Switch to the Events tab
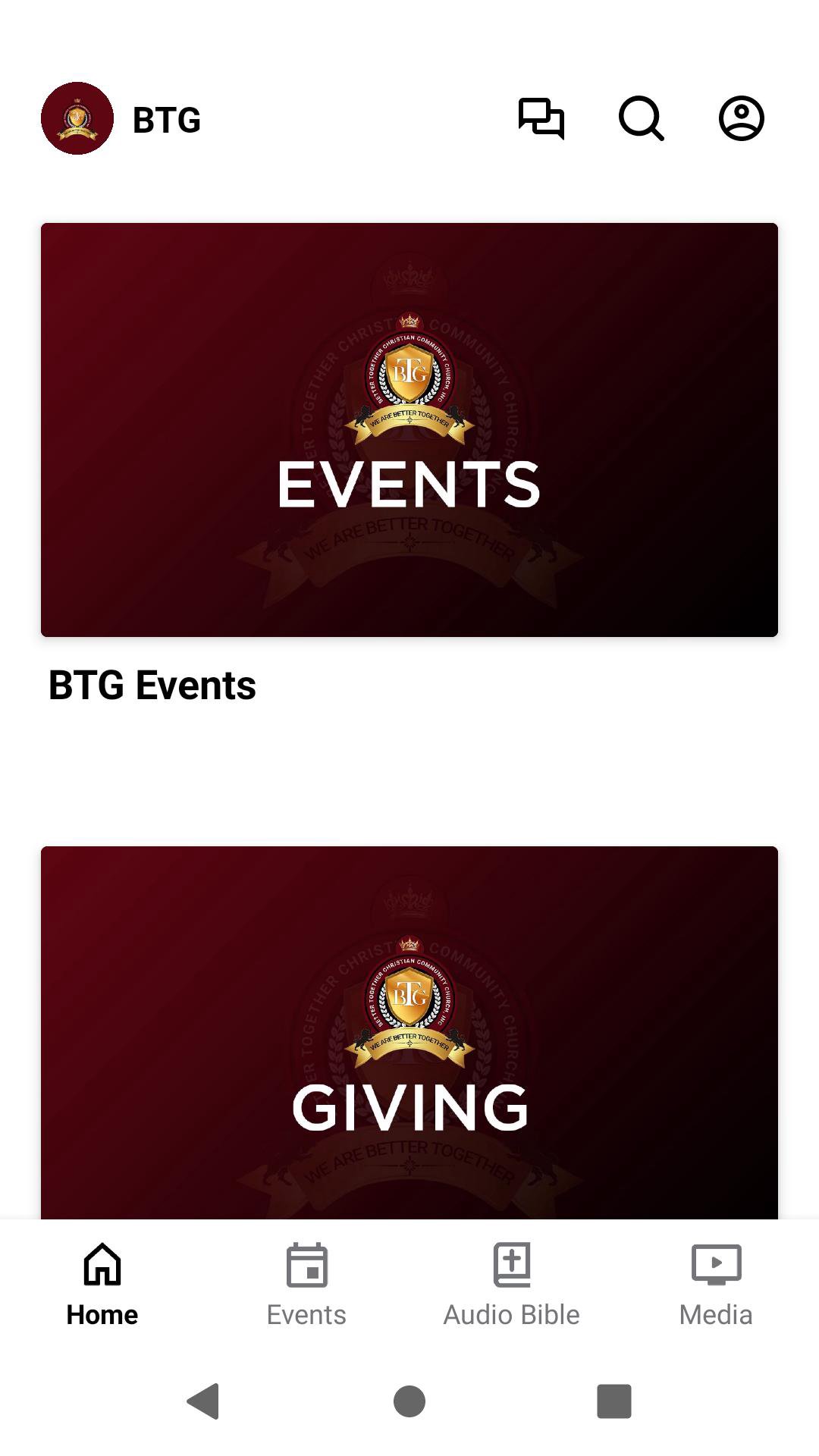The image size is (819, 1456). 306,1285
